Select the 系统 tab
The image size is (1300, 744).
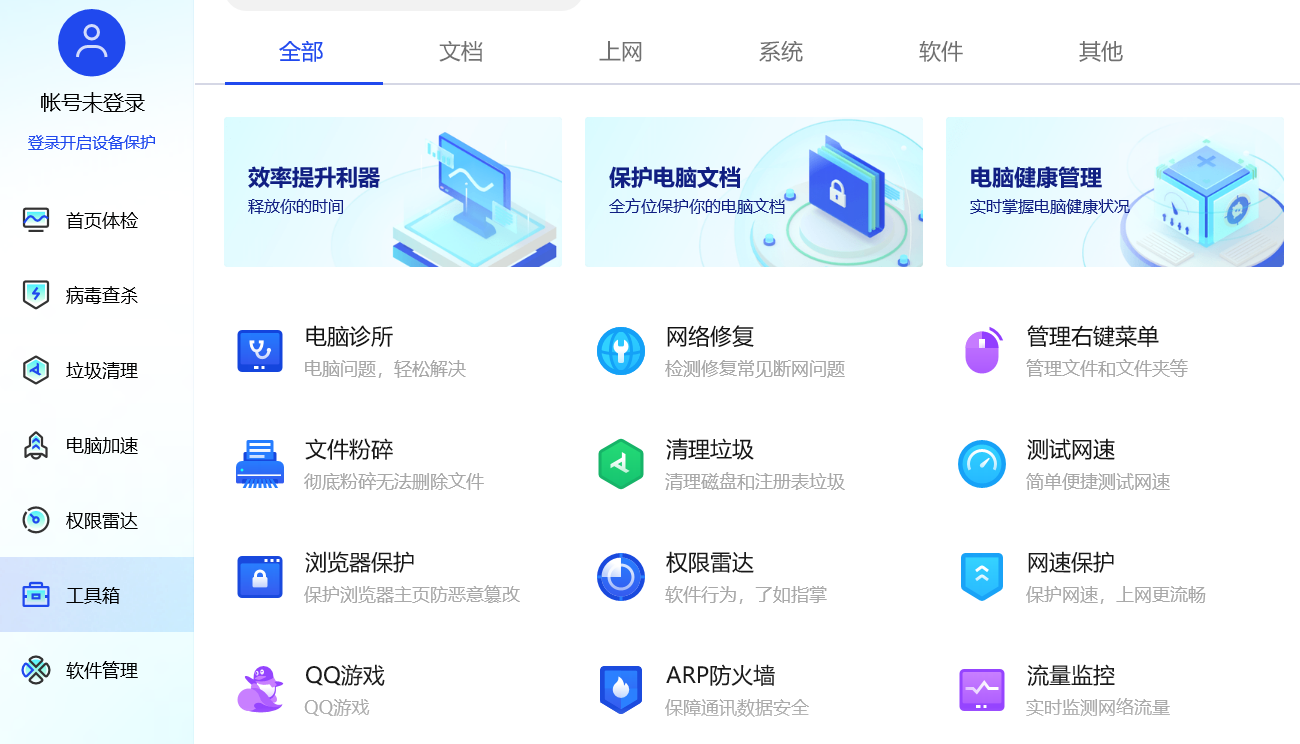[x=780, y=52]
